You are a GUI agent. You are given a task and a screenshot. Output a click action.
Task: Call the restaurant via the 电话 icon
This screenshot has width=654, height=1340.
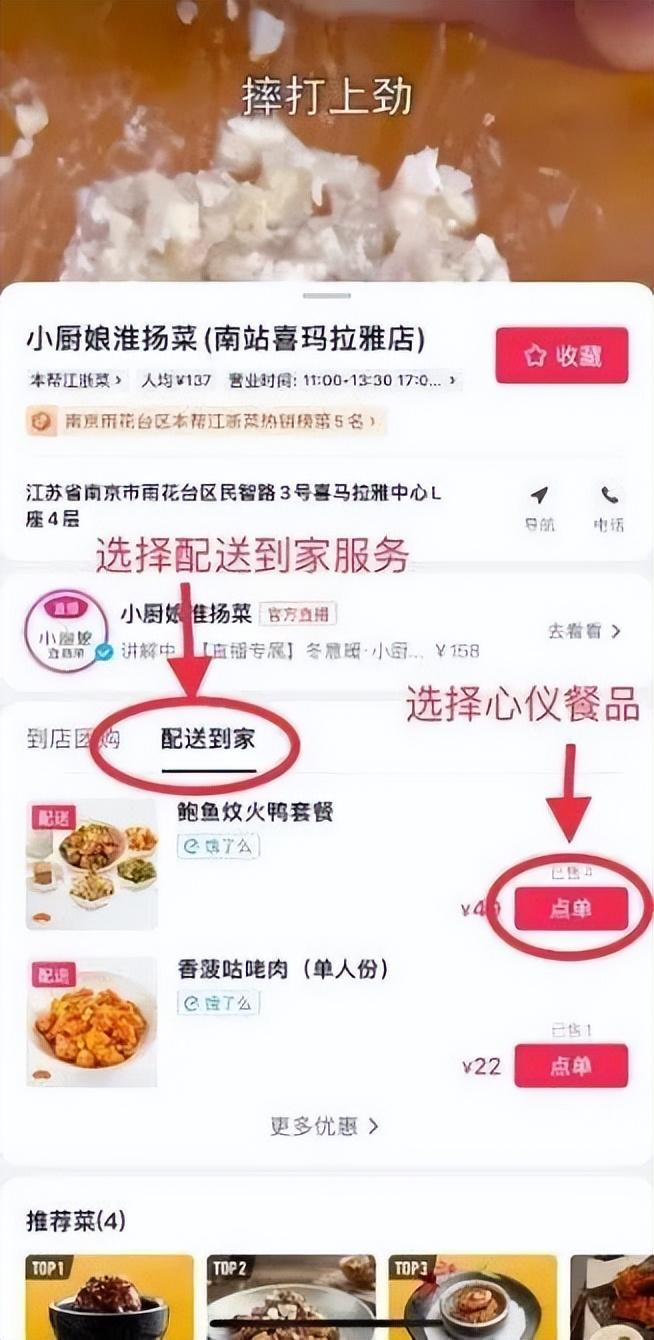[609, 507]
